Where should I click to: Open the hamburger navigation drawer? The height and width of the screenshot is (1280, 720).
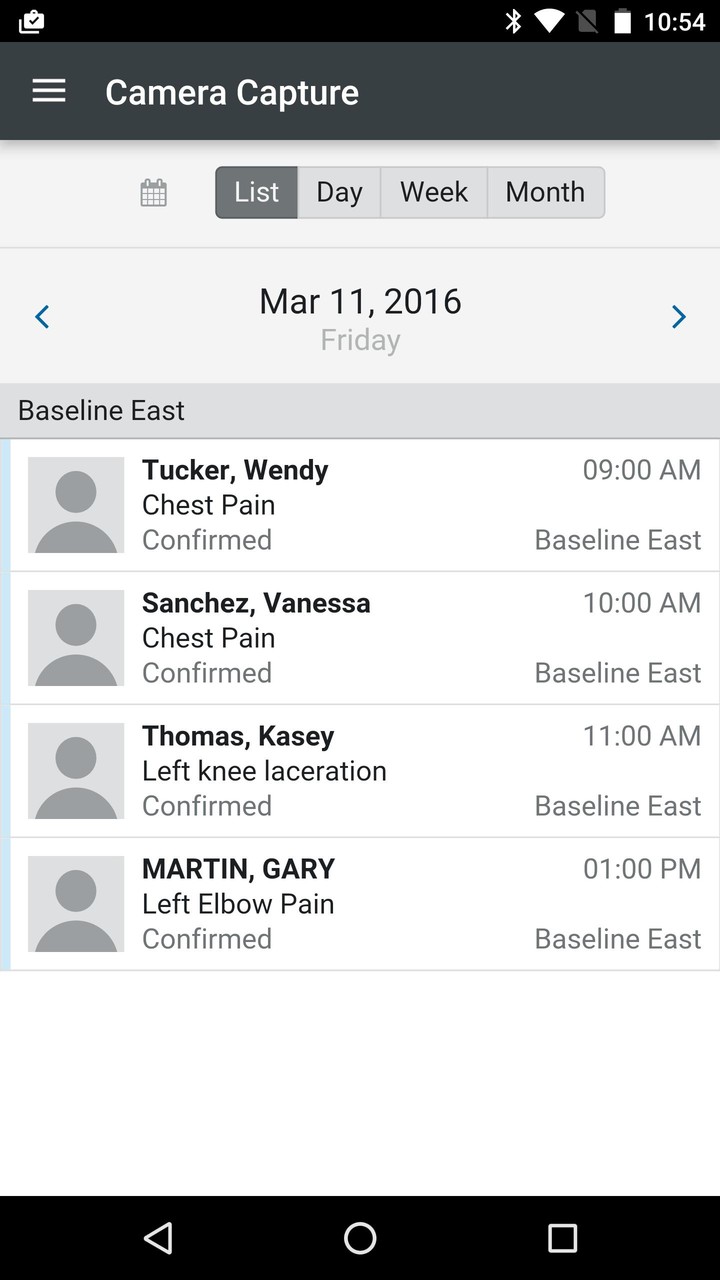point(48,92)
